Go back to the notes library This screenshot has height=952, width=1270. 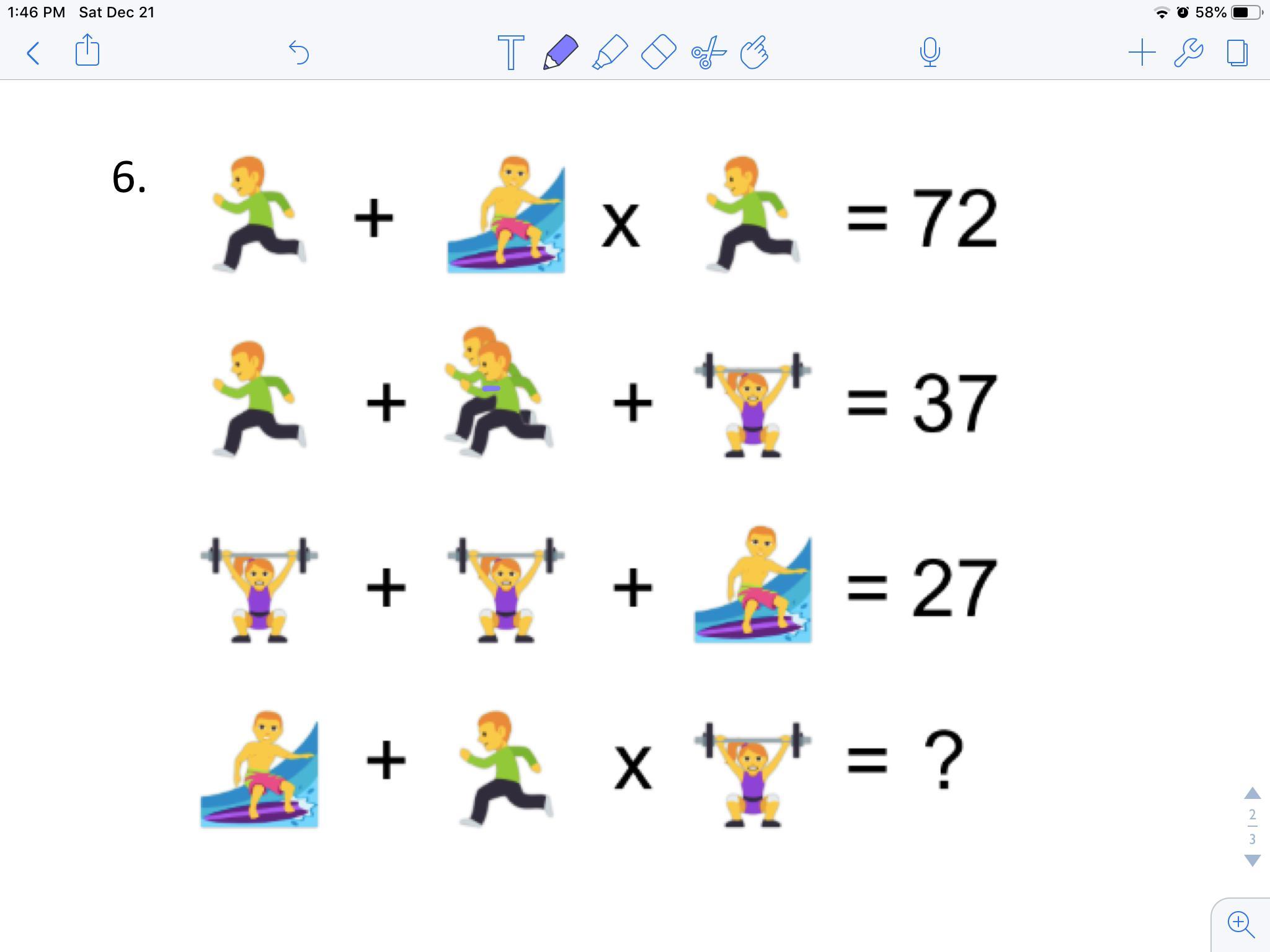(33, 53)
